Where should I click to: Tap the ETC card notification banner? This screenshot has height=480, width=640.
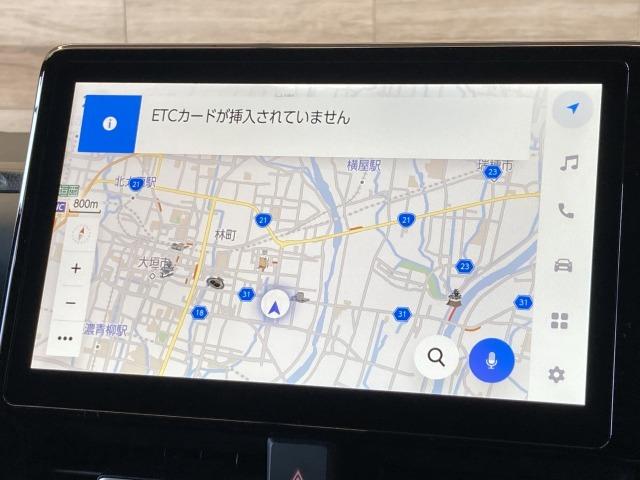coord(300,120)
